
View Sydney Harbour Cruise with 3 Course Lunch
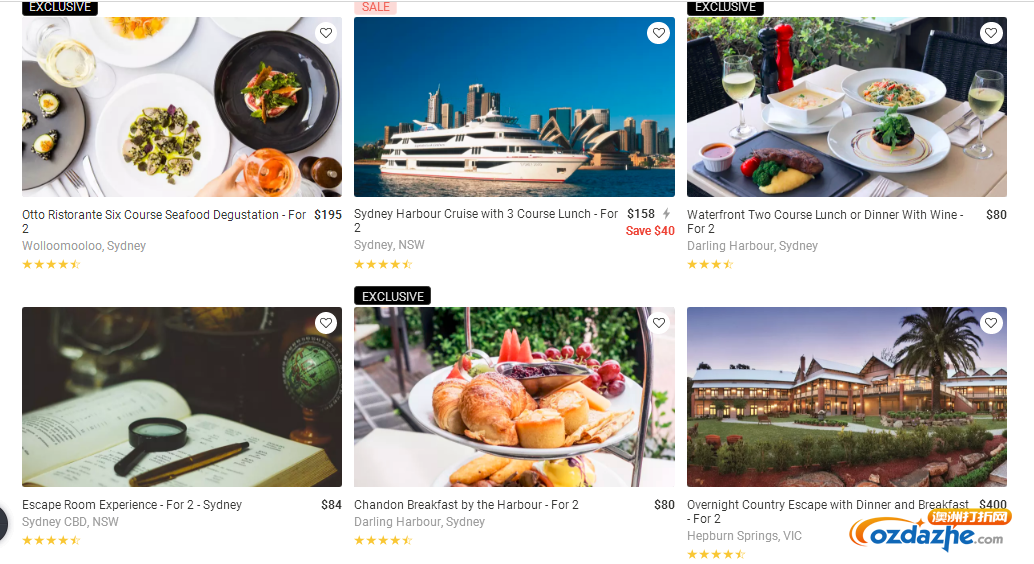485,214
